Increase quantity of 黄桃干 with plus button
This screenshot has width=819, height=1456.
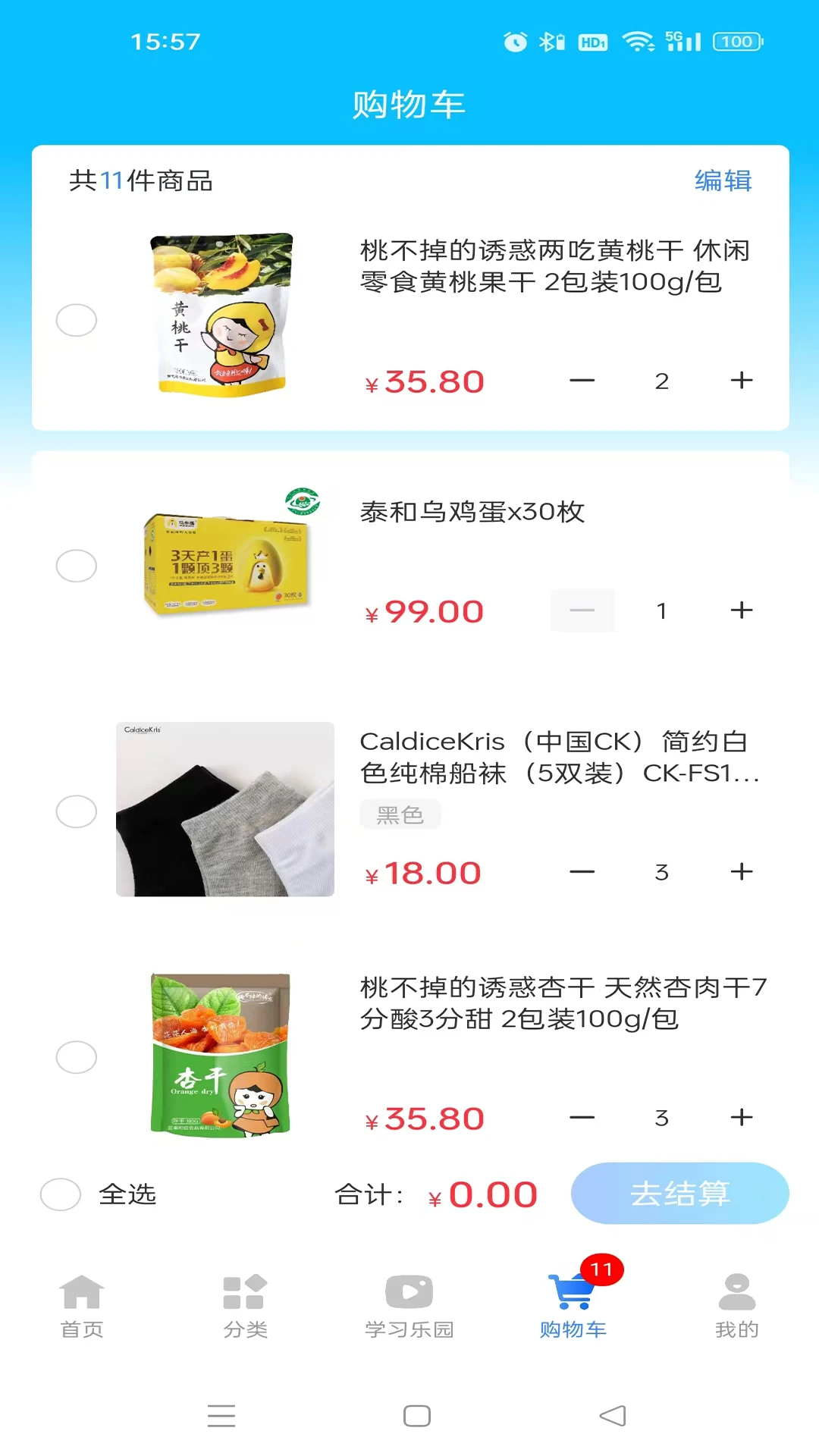point(742,381)
